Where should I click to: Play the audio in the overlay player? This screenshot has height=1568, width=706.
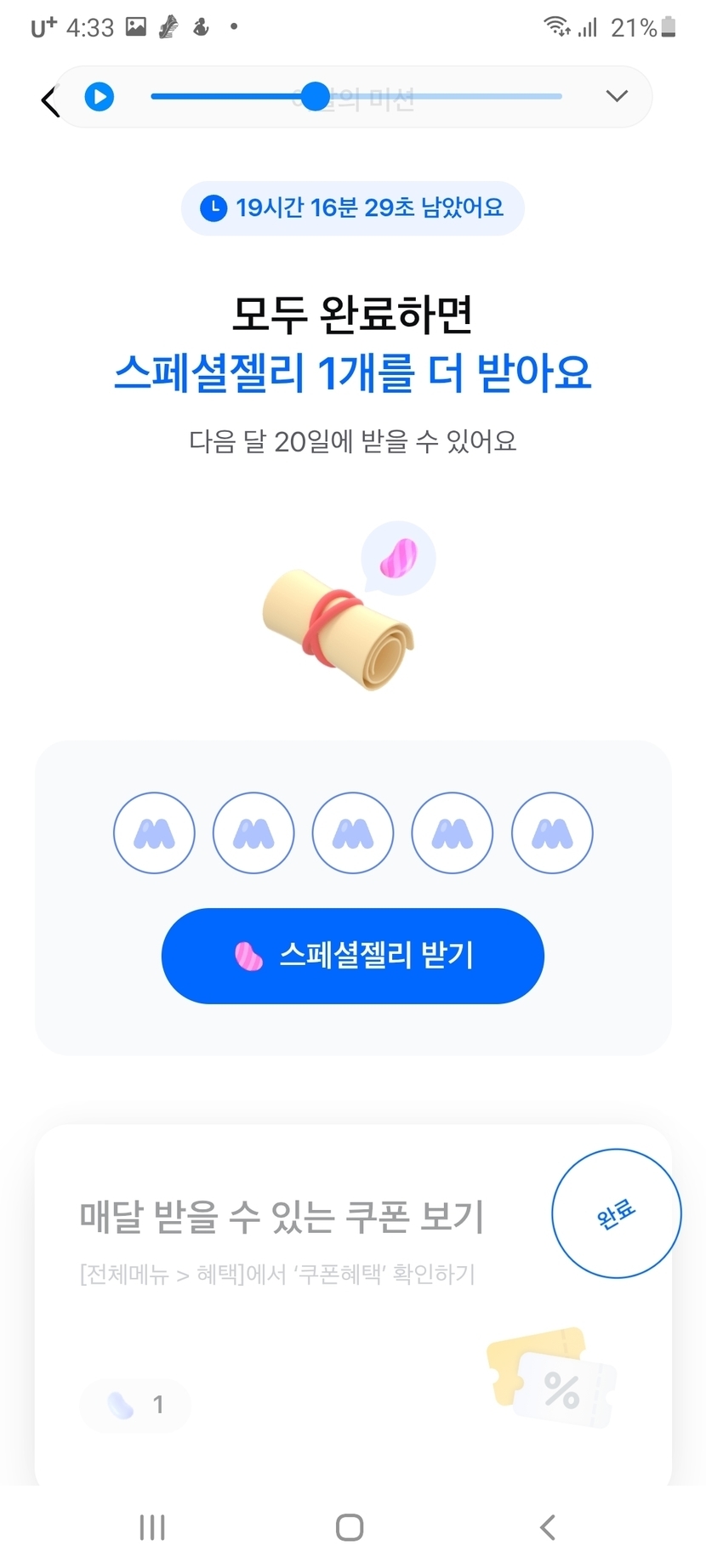[x=100, y=97]
